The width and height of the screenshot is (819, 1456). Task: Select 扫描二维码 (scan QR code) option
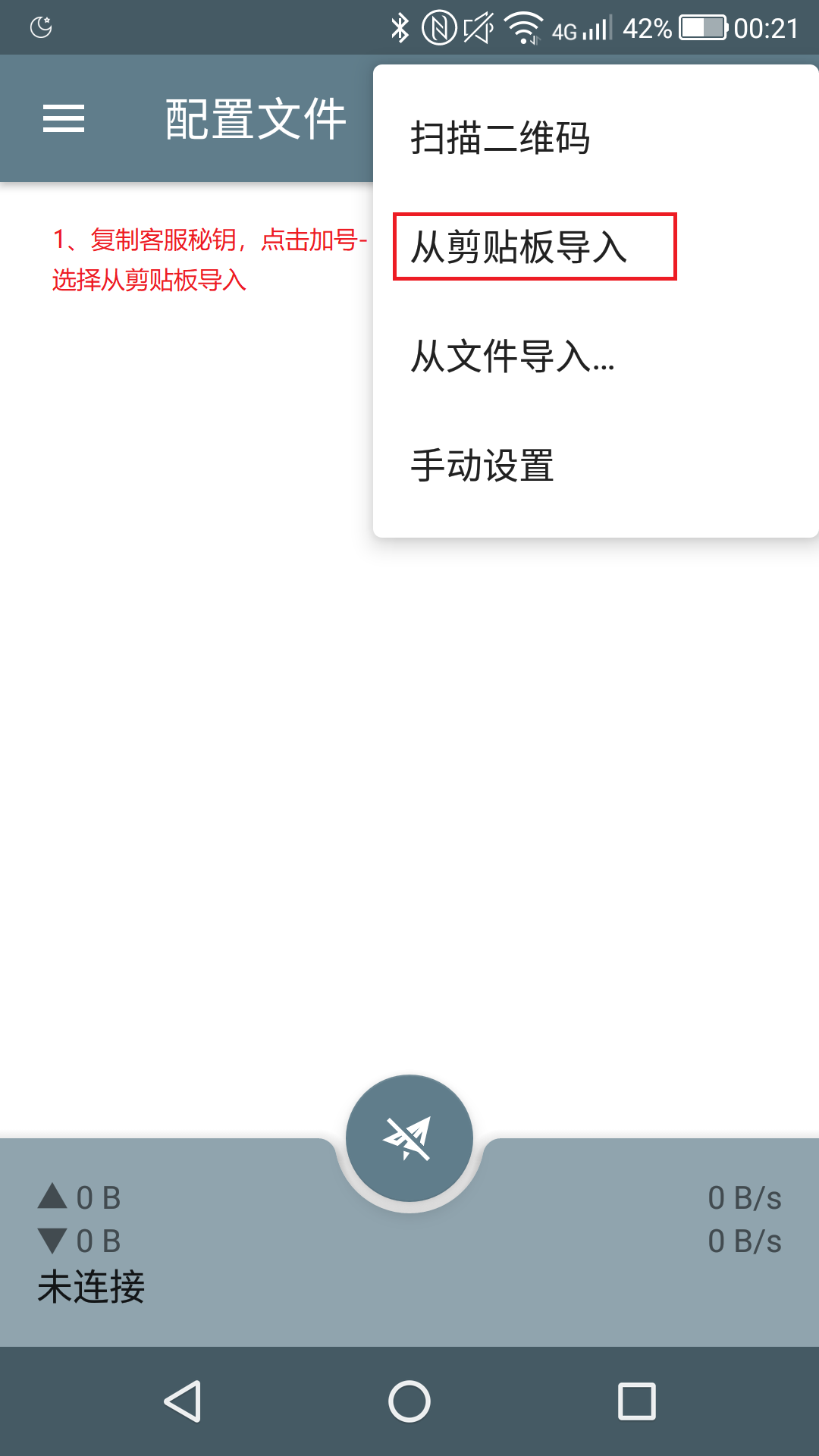click(500, 138)
